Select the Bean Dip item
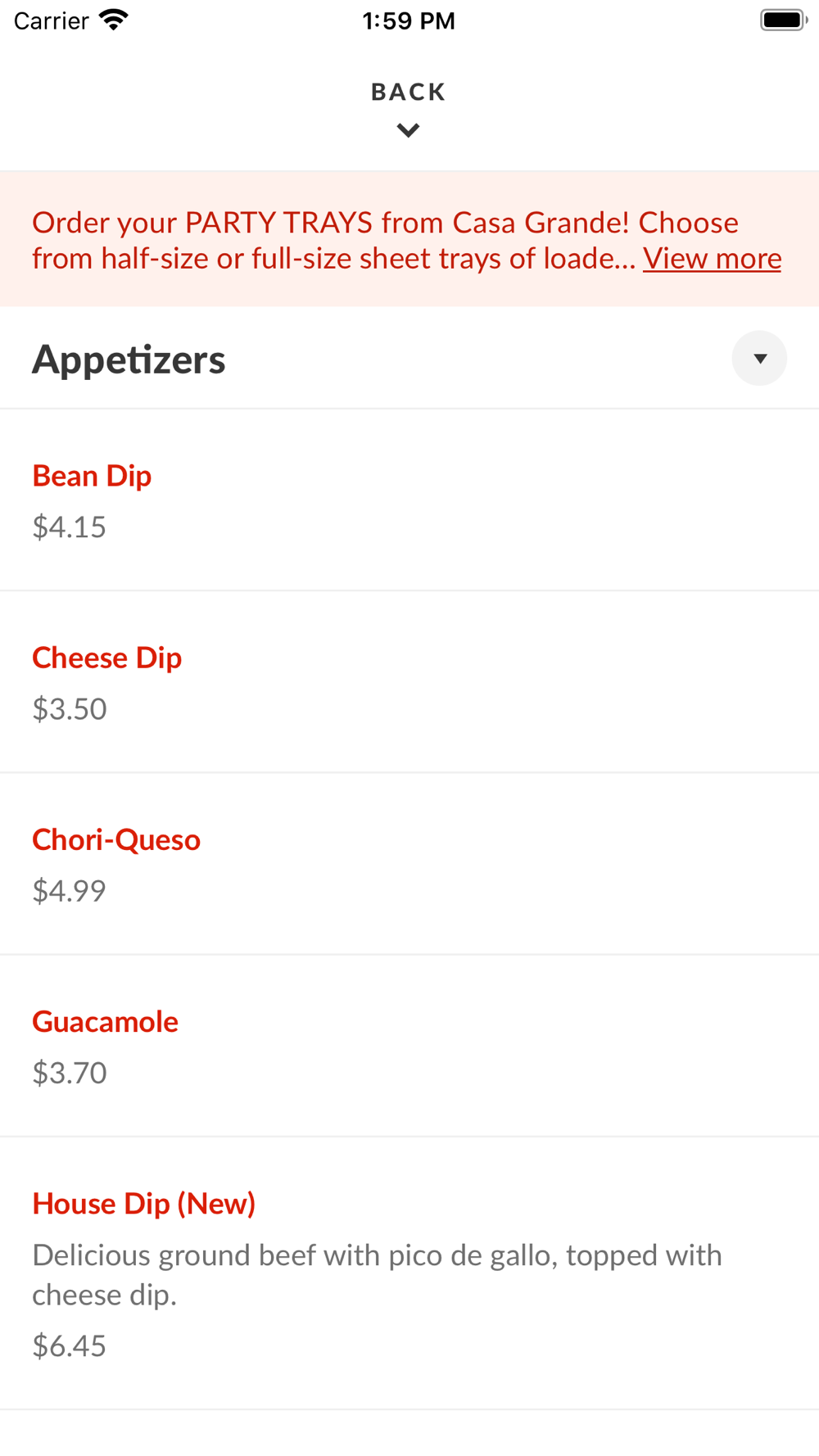The width and height of the screenshot is (819, 1456). coord(409,500)
